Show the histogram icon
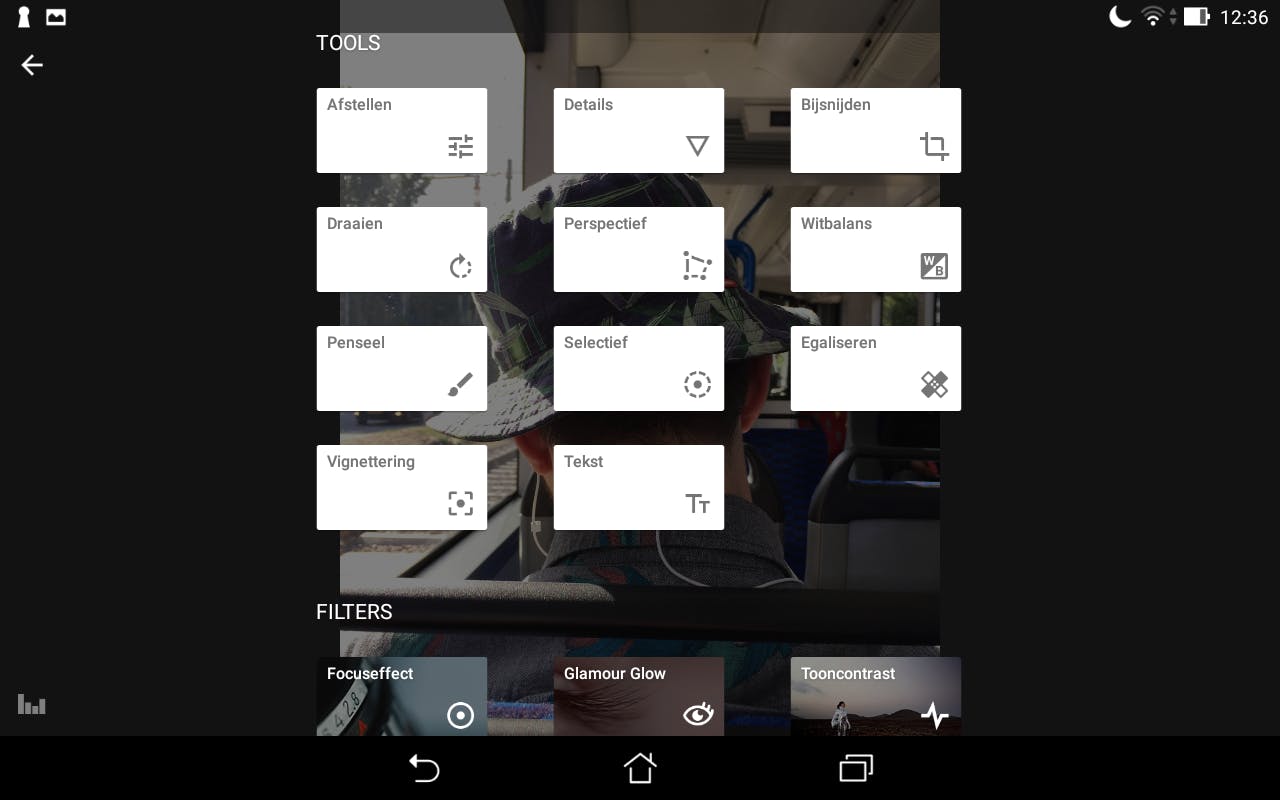1280x800 pixels. (x=32, y=705)
